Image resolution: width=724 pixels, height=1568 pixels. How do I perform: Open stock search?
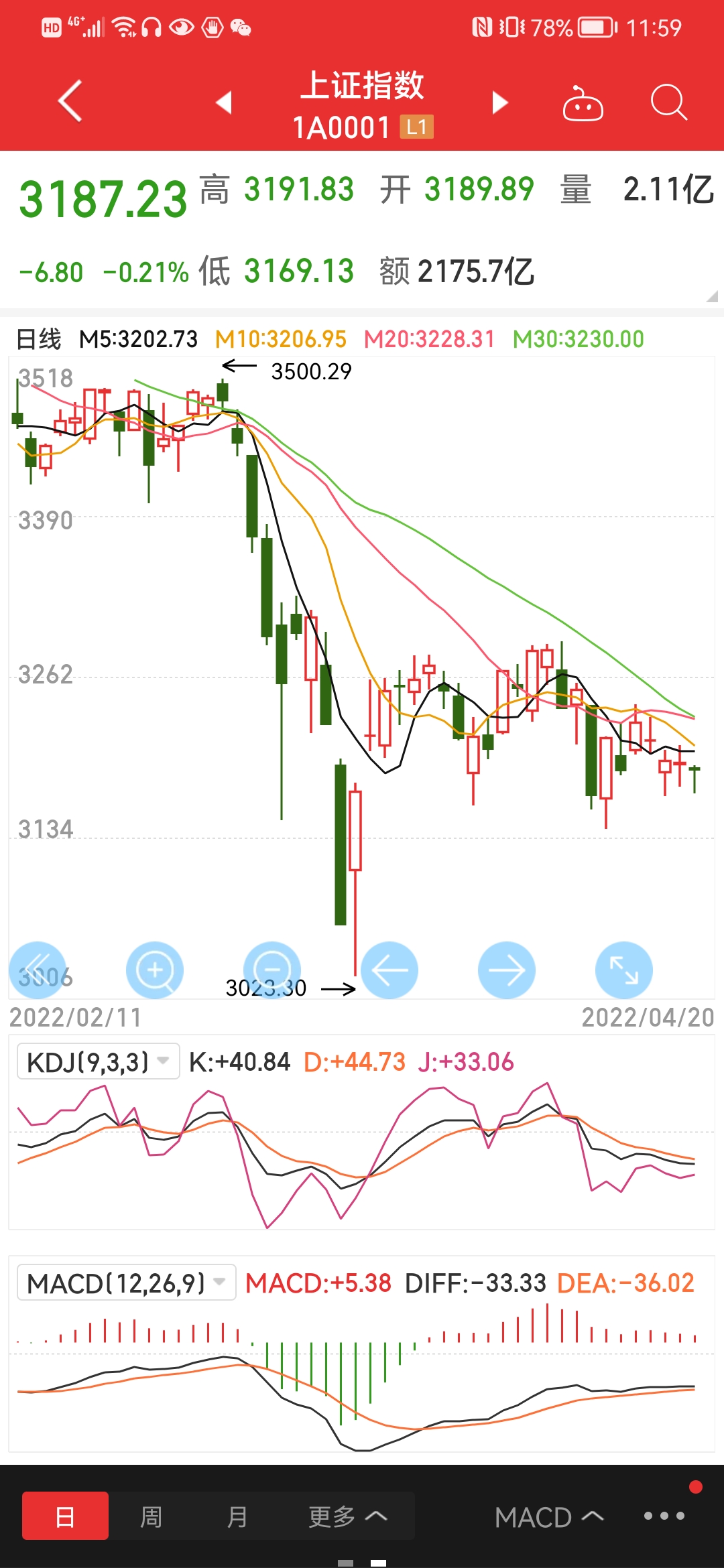point(669,103)
